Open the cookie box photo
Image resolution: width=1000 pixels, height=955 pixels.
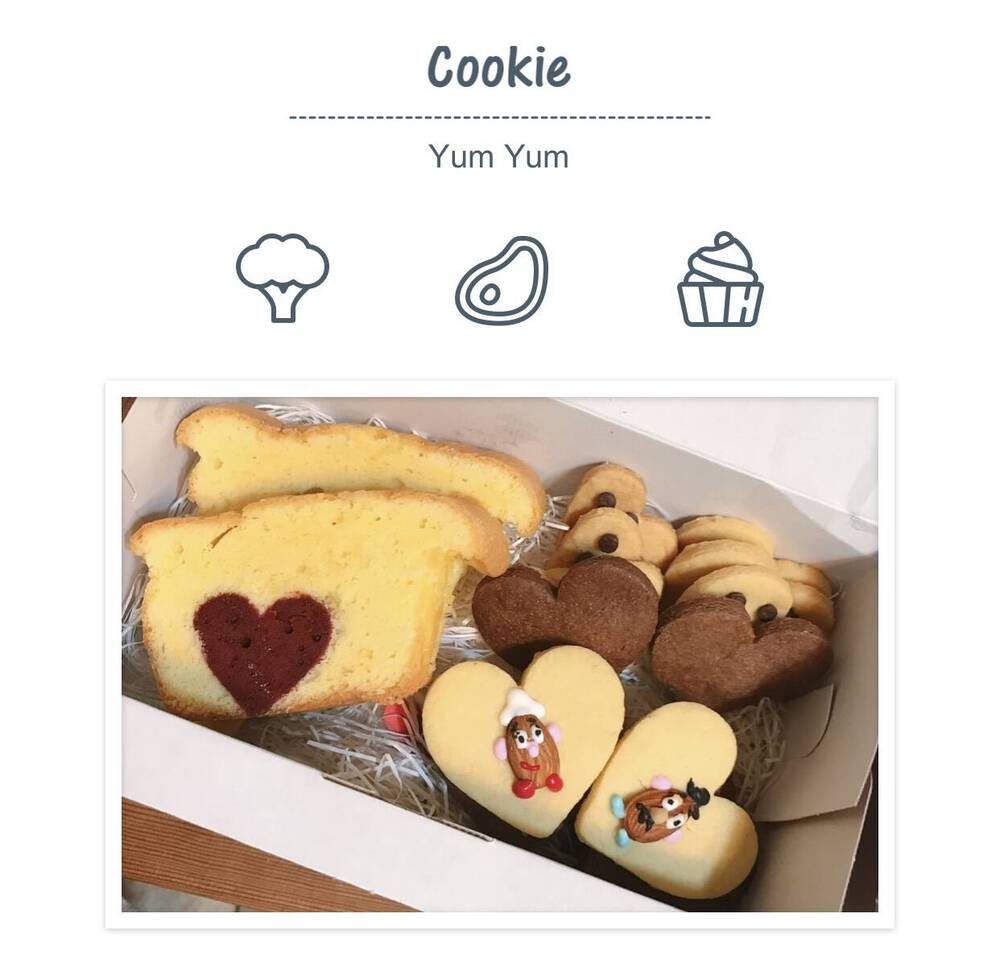(x=500, y=654)
